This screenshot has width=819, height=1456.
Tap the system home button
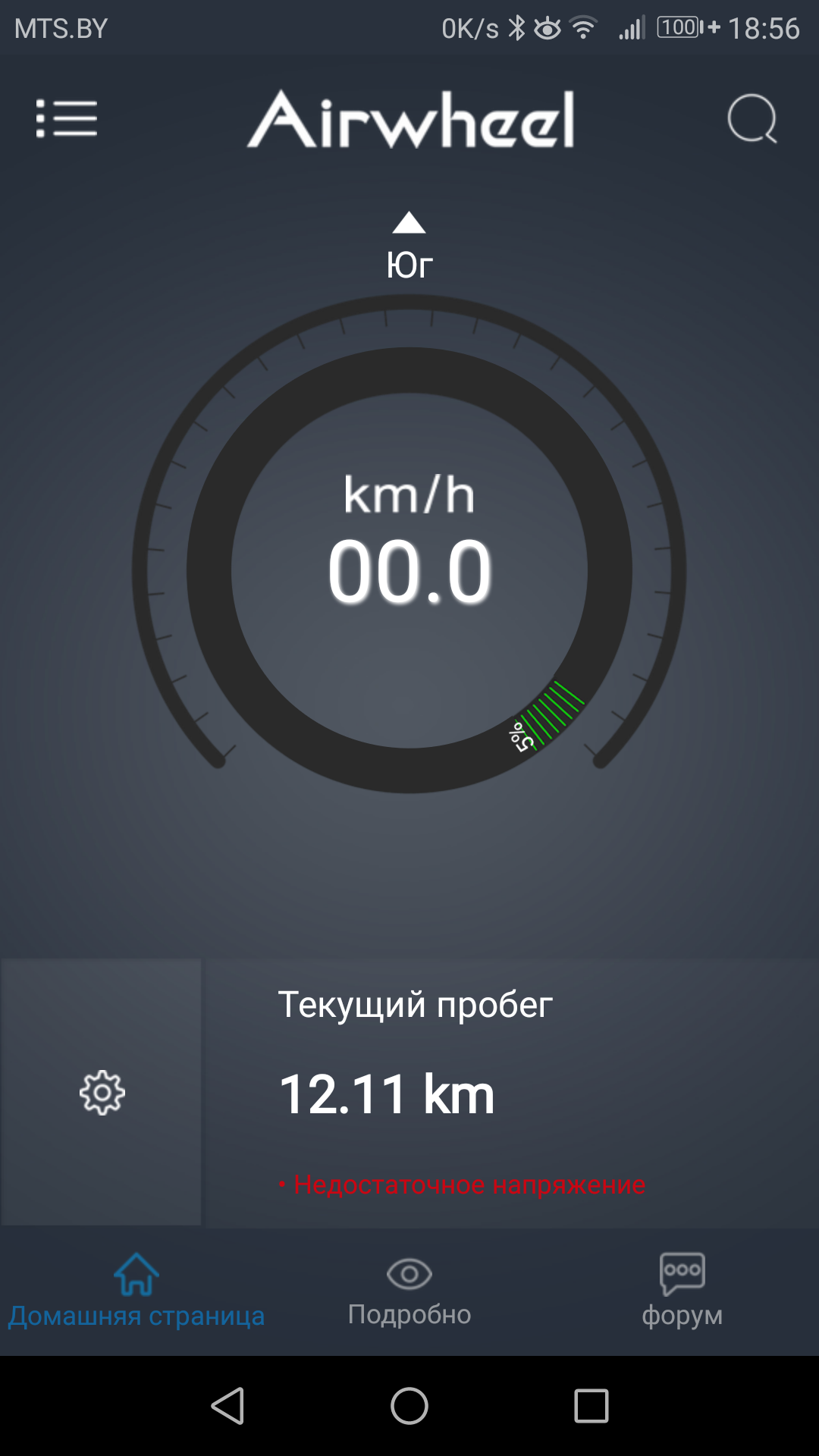pos(409,1407)
